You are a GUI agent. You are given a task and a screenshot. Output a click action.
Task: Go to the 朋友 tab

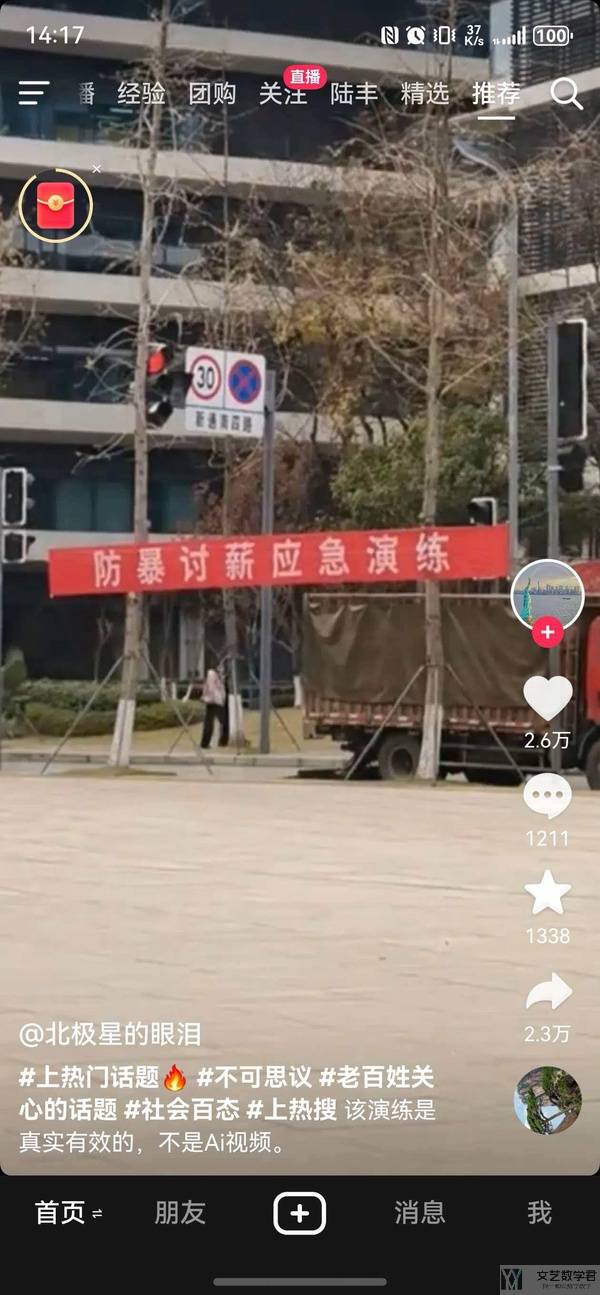click(180, 1213)
